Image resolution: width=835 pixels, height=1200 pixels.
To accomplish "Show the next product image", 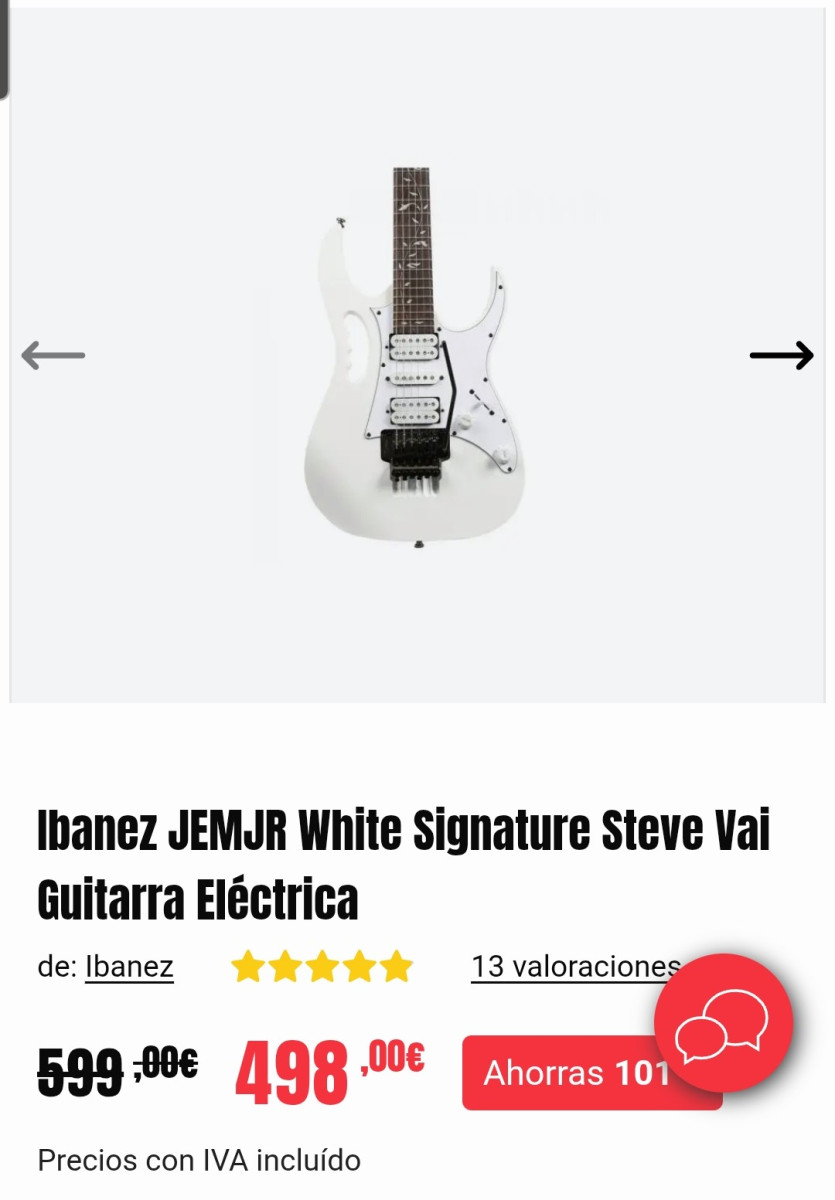I will [x=781, y=355].
